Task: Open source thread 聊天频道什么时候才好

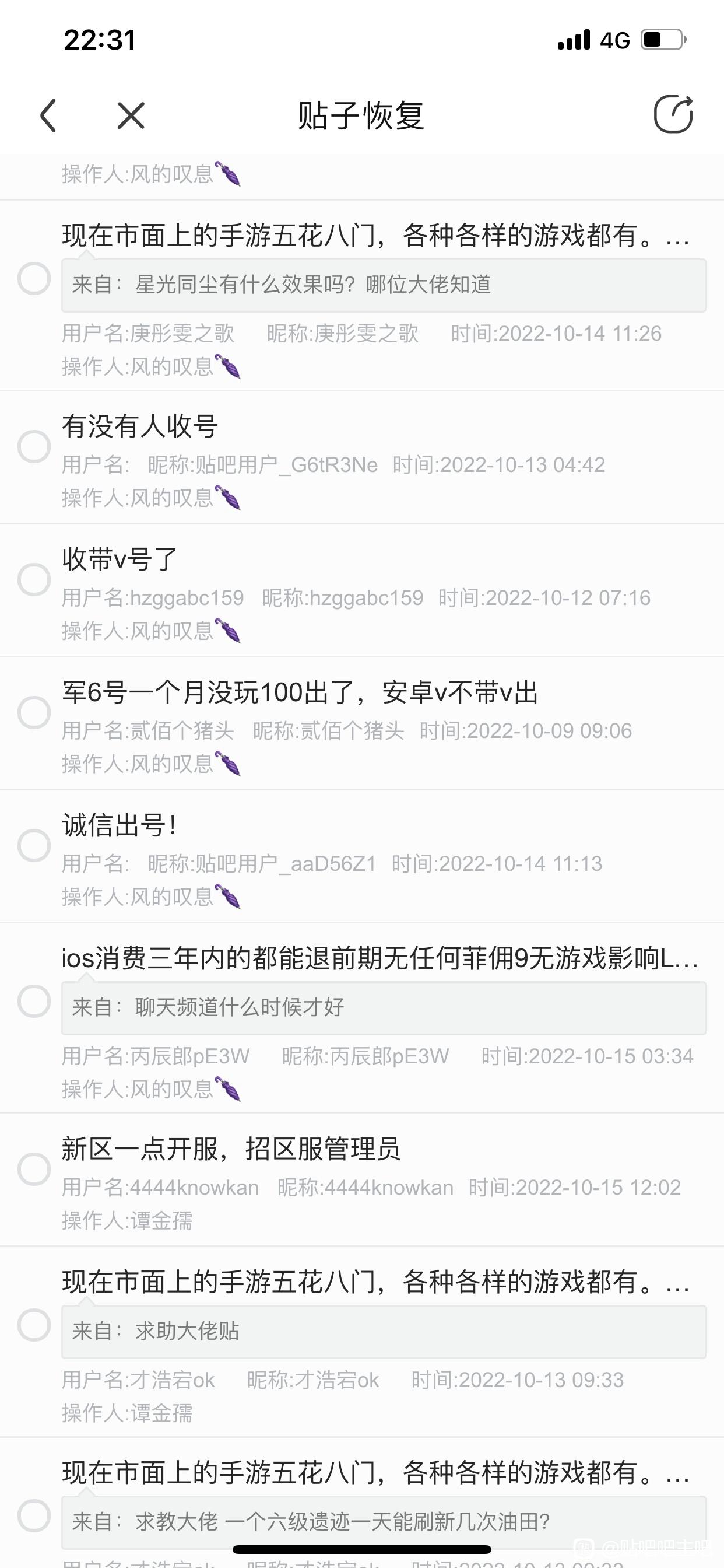Action: pyautogui.click(x=384, y=1008)
